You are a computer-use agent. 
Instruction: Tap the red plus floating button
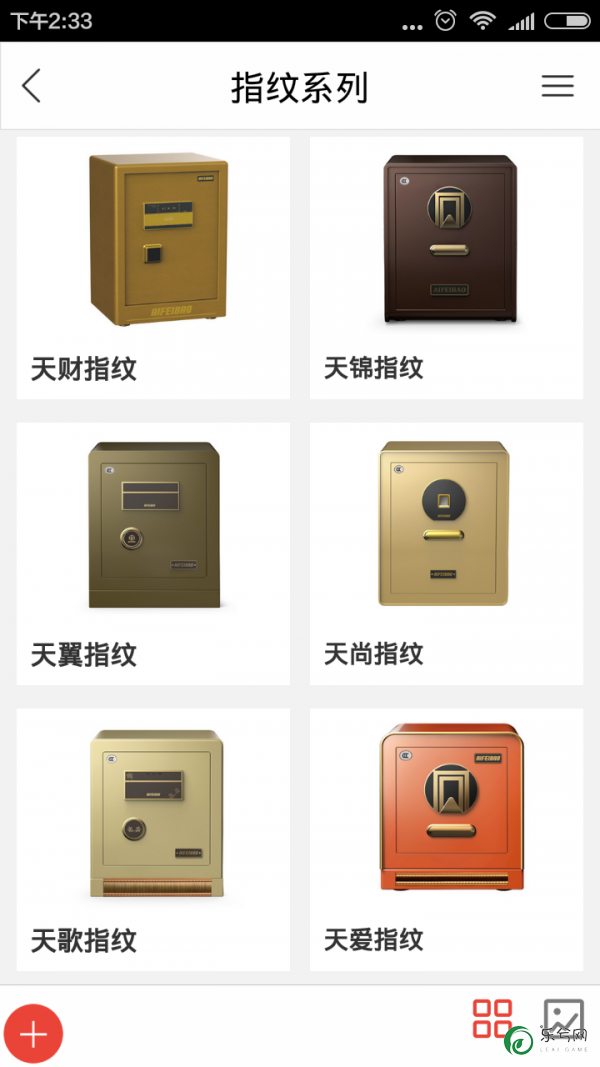click(x=34, y=1033)
